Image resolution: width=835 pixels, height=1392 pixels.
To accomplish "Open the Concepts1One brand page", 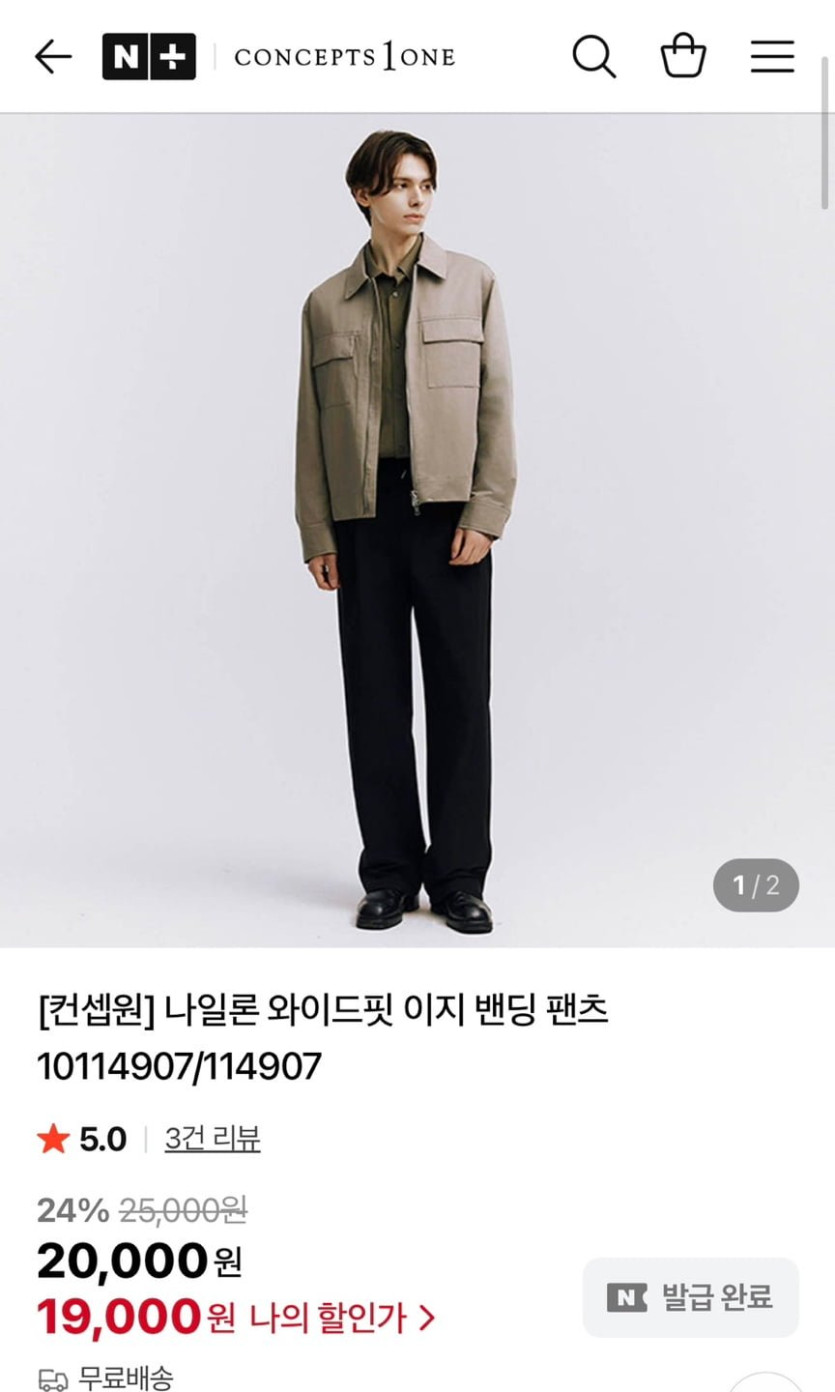I will pyautogui.click(x=344, y=57).
